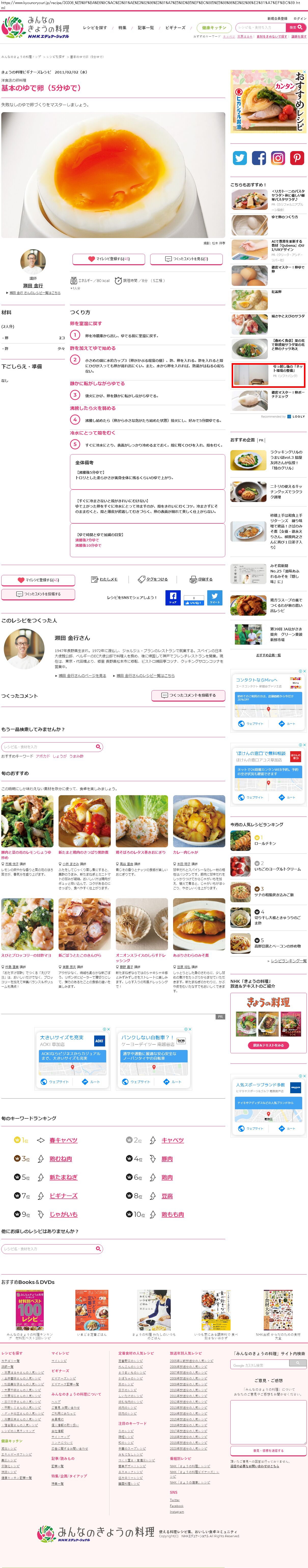Tweet this recipe with ツイート button

click(215, 597)
